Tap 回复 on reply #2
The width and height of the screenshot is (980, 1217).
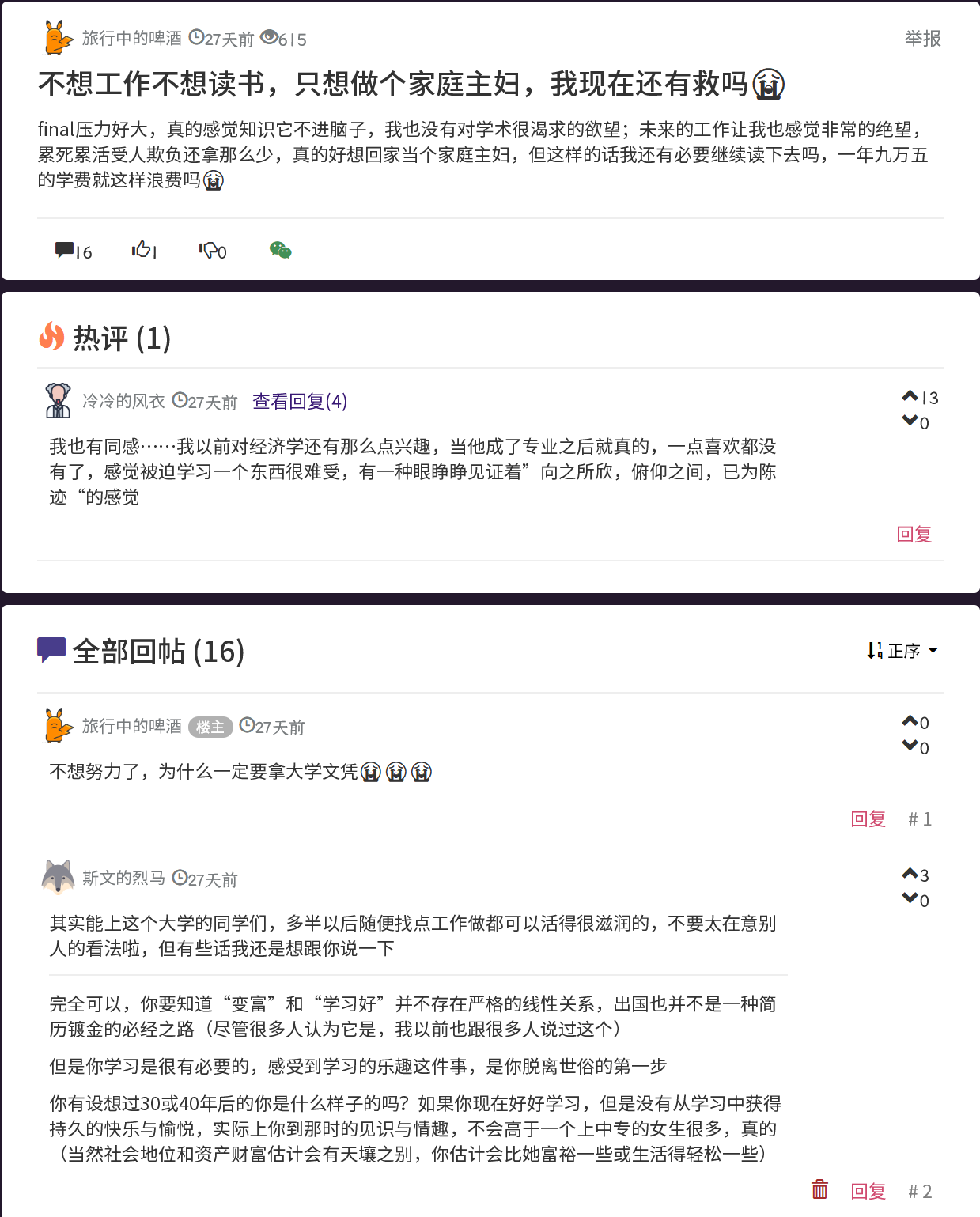point(868,1192)
